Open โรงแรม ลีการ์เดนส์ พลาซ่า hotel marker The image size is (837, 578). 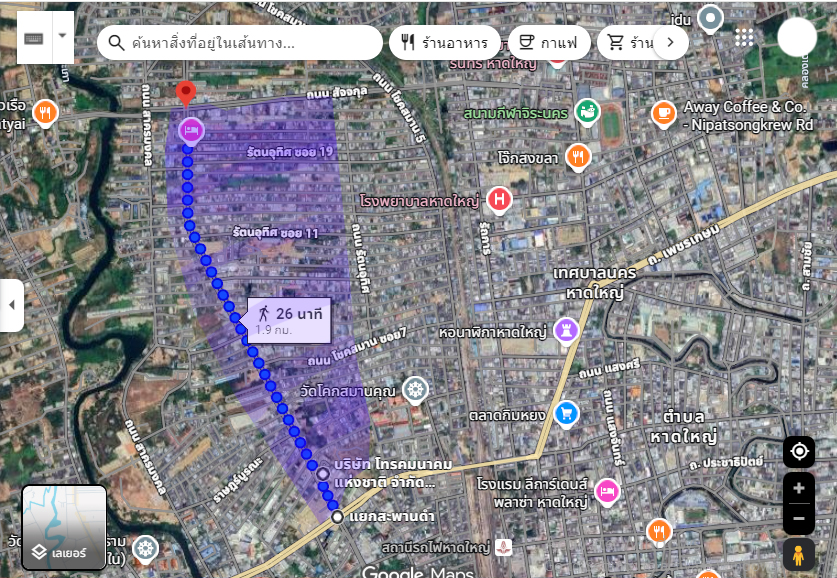[606, 491]
